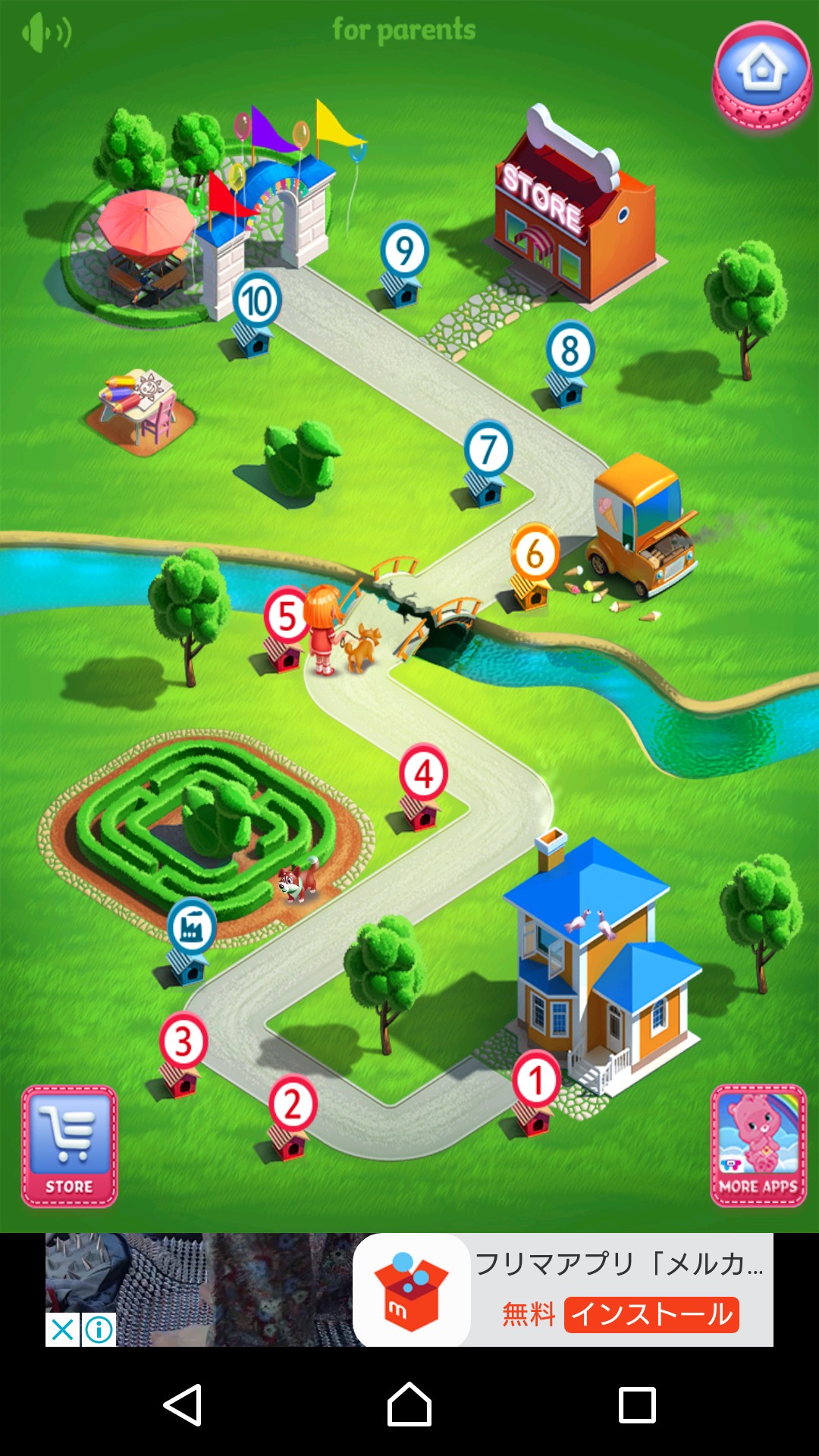Open the MORE APPS button
Image resolution: width=819 pixels, height=1456 pixels.
pyautogui.click(x=758, y=1145)
